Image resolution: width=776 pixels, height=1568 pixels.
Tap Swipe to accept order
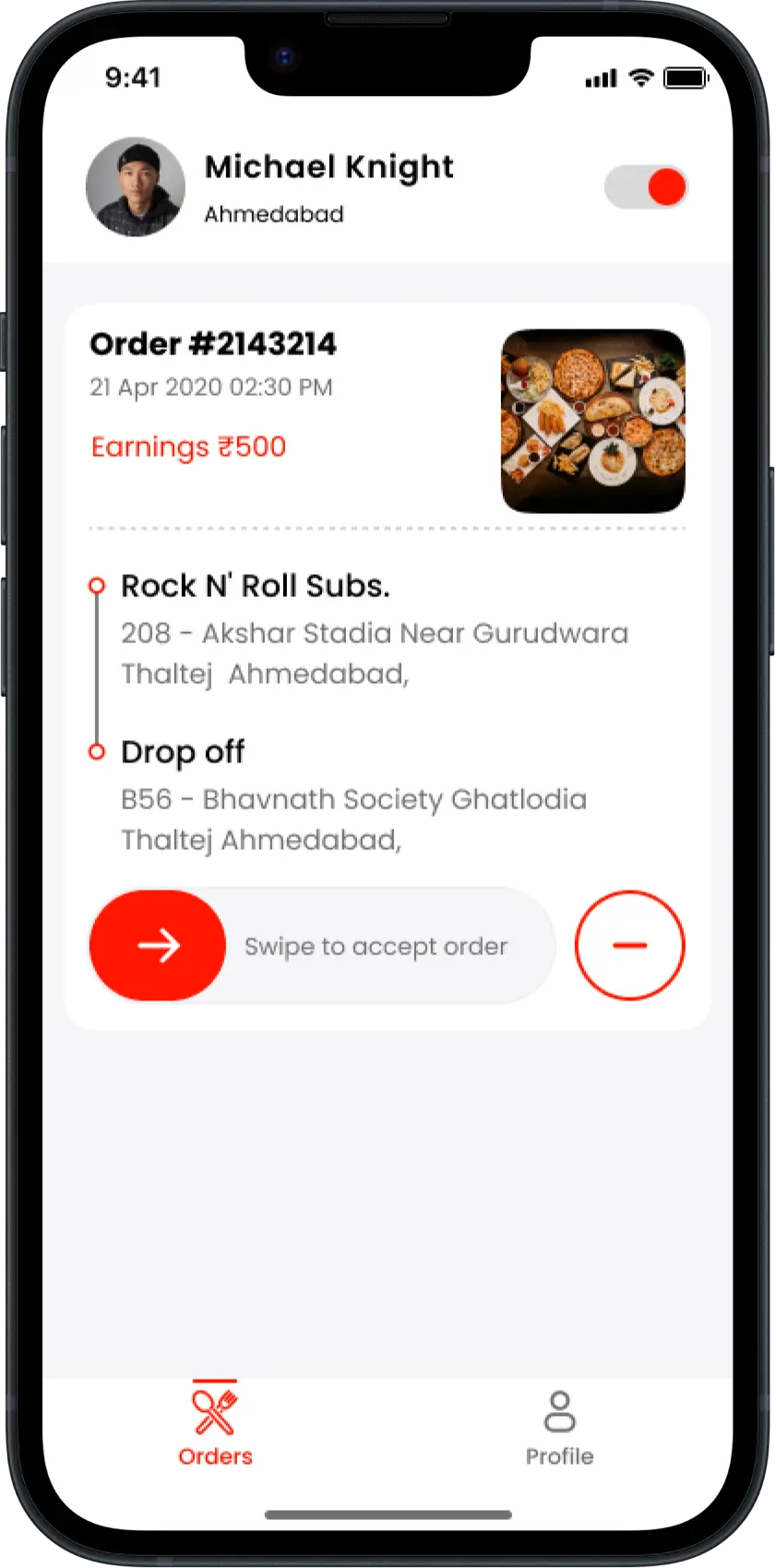pyautogui.click(x=375, y=945)
